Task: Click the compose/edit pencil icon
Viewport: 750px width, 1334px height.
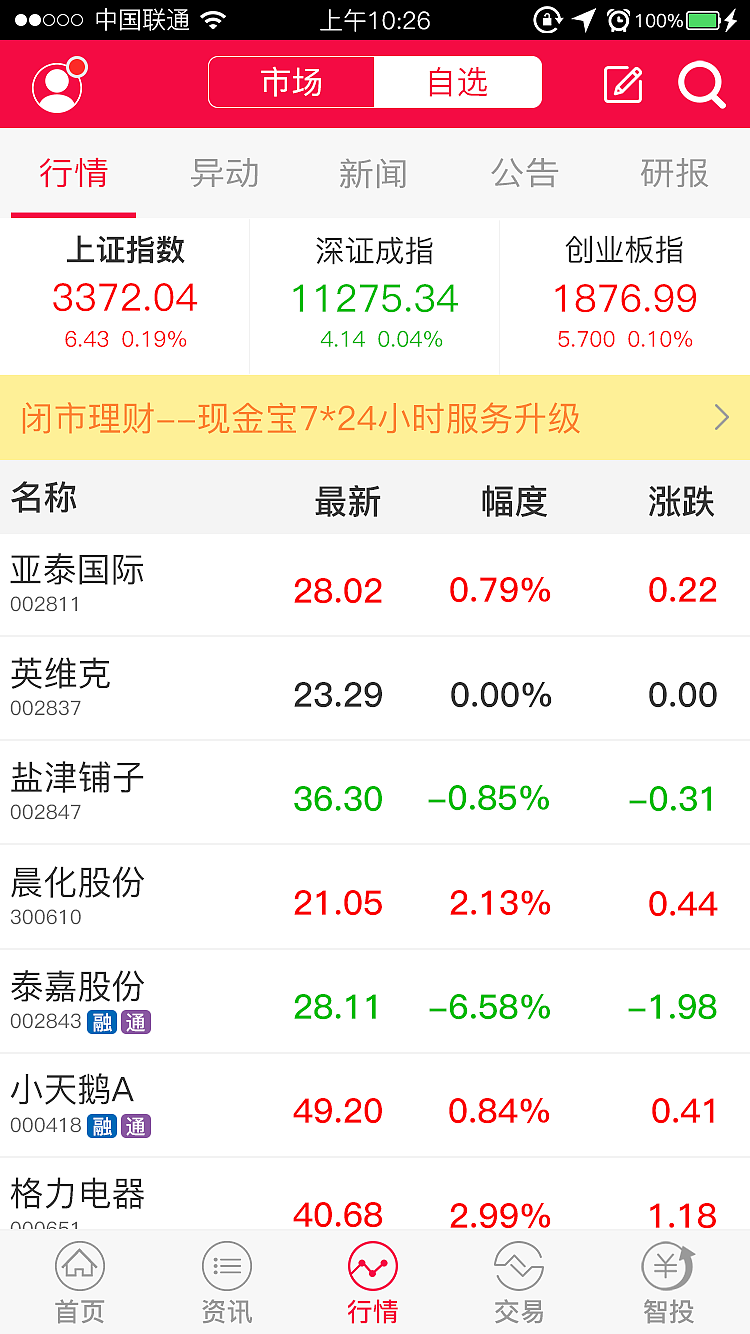Action: pos(622,84)
